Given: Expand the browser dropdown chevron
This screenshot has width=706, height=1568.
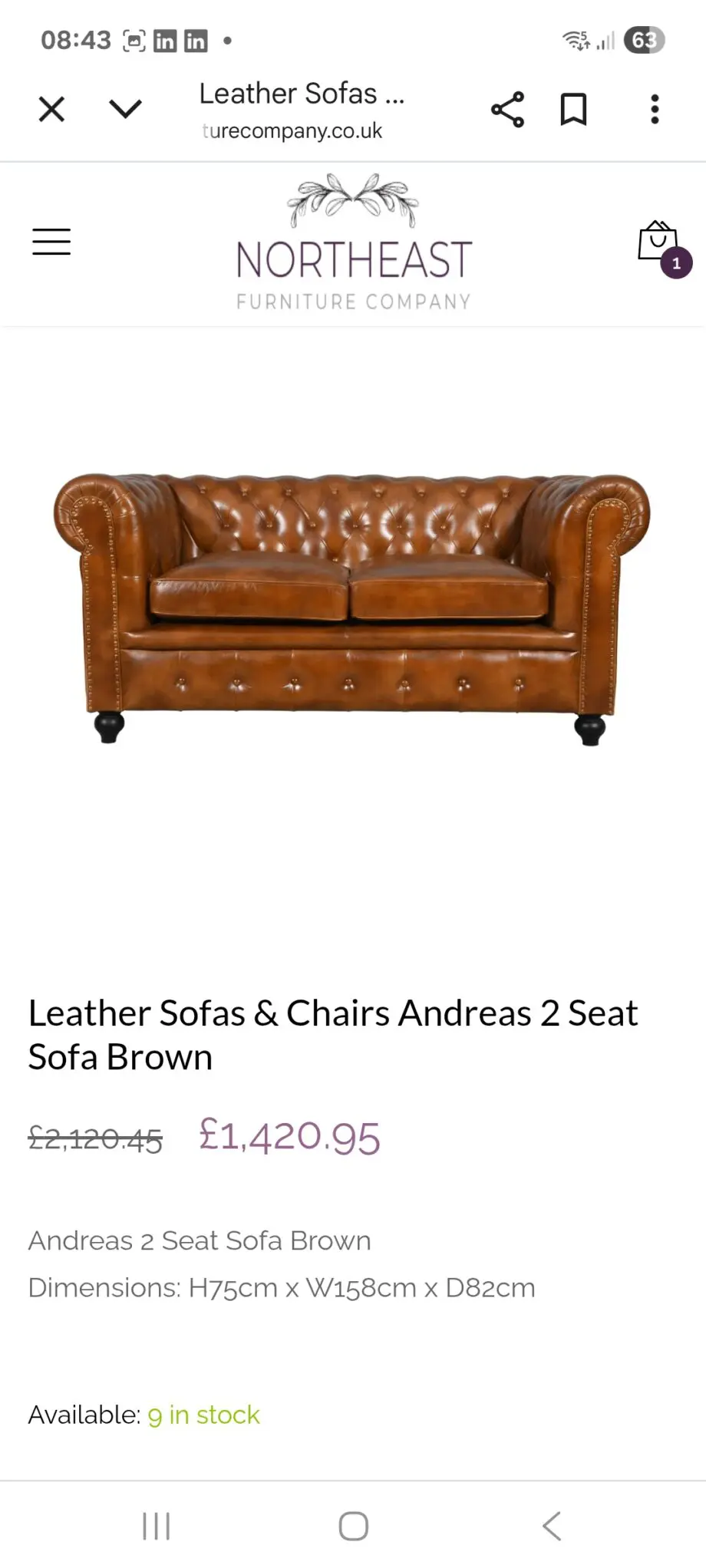Looking at the screenshot, I should (x=125, y=109).
